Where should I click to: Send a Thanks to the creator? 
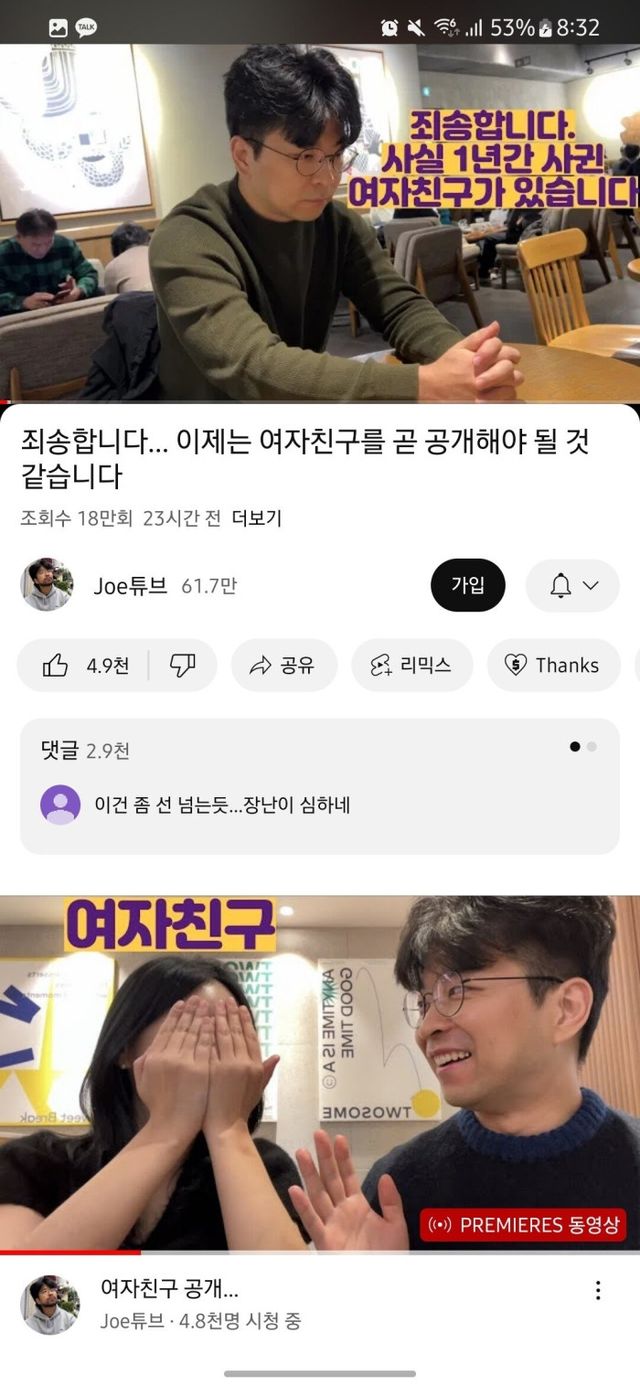552,666
